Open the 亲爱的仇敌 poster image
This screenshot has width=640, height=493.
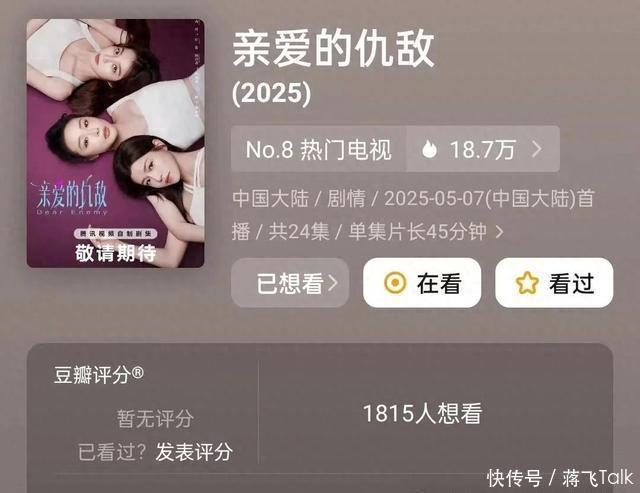pyautogui.click(x=115, y=143)
